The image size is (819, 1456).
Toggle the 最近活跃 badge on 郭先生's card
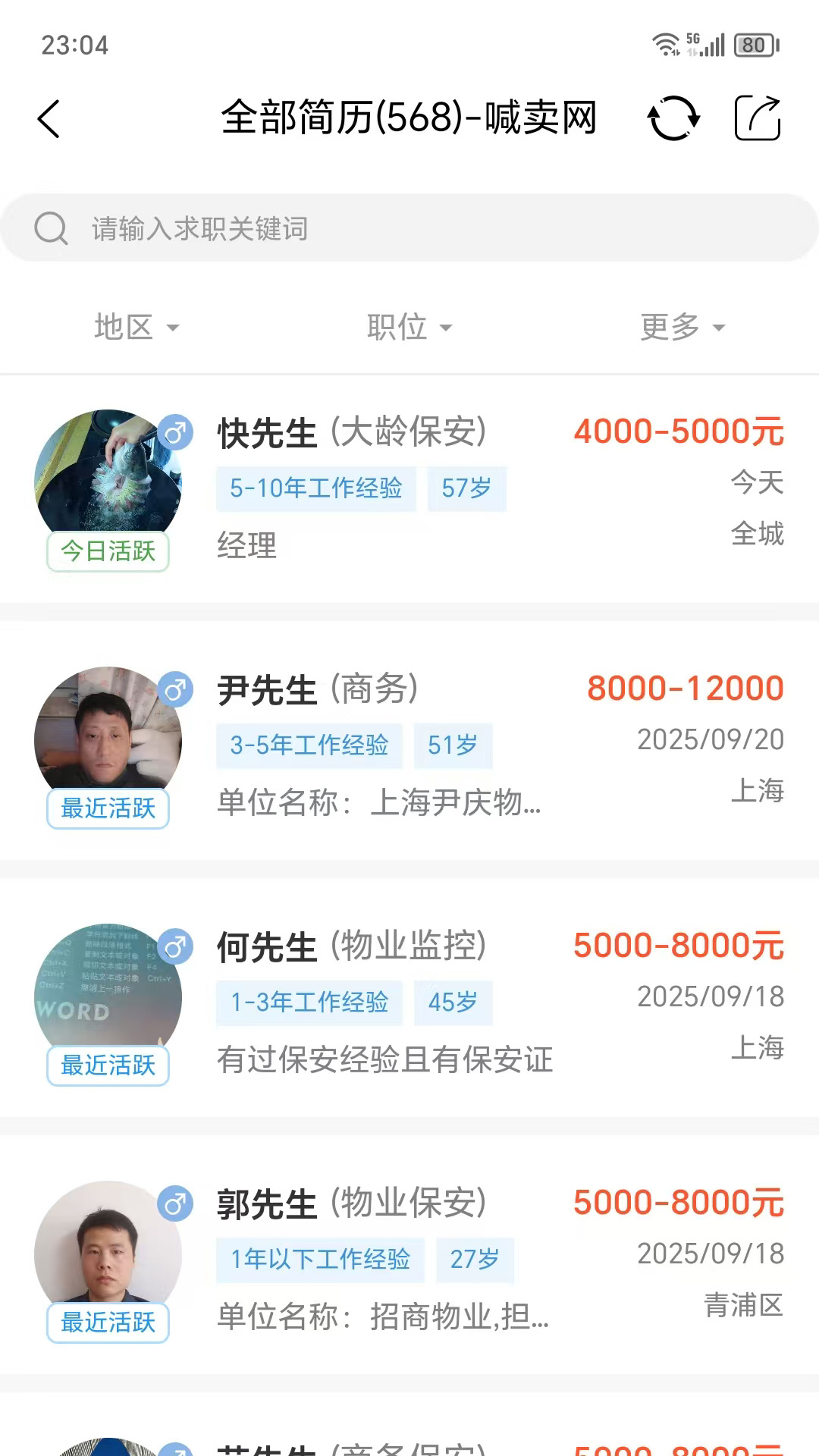coord(107,1323)
